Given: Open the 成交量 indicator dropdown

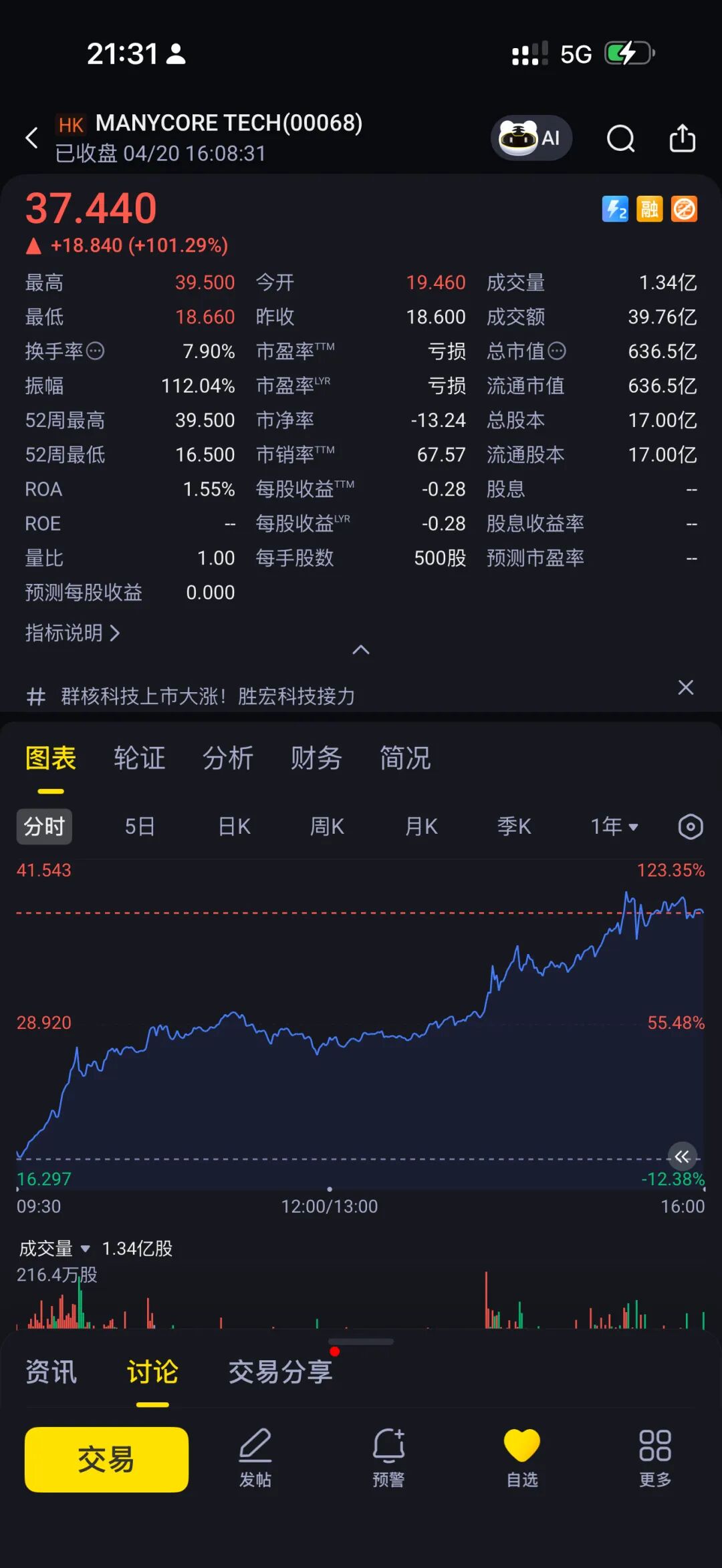Looking at the screenshot, I should (54, 1248).
